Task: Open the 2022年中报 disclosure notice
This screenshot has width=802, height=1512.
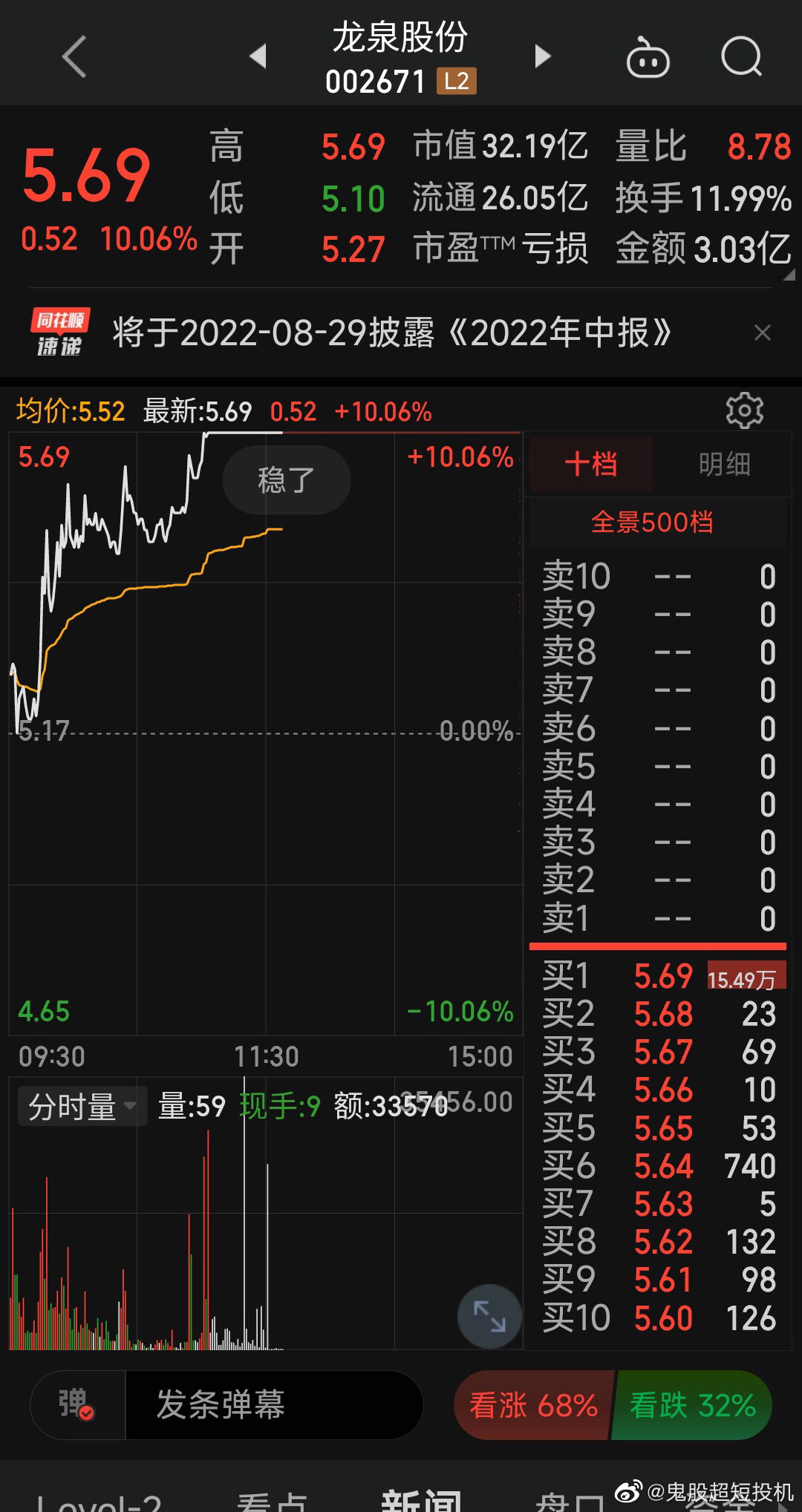Action: click(392, 333)
